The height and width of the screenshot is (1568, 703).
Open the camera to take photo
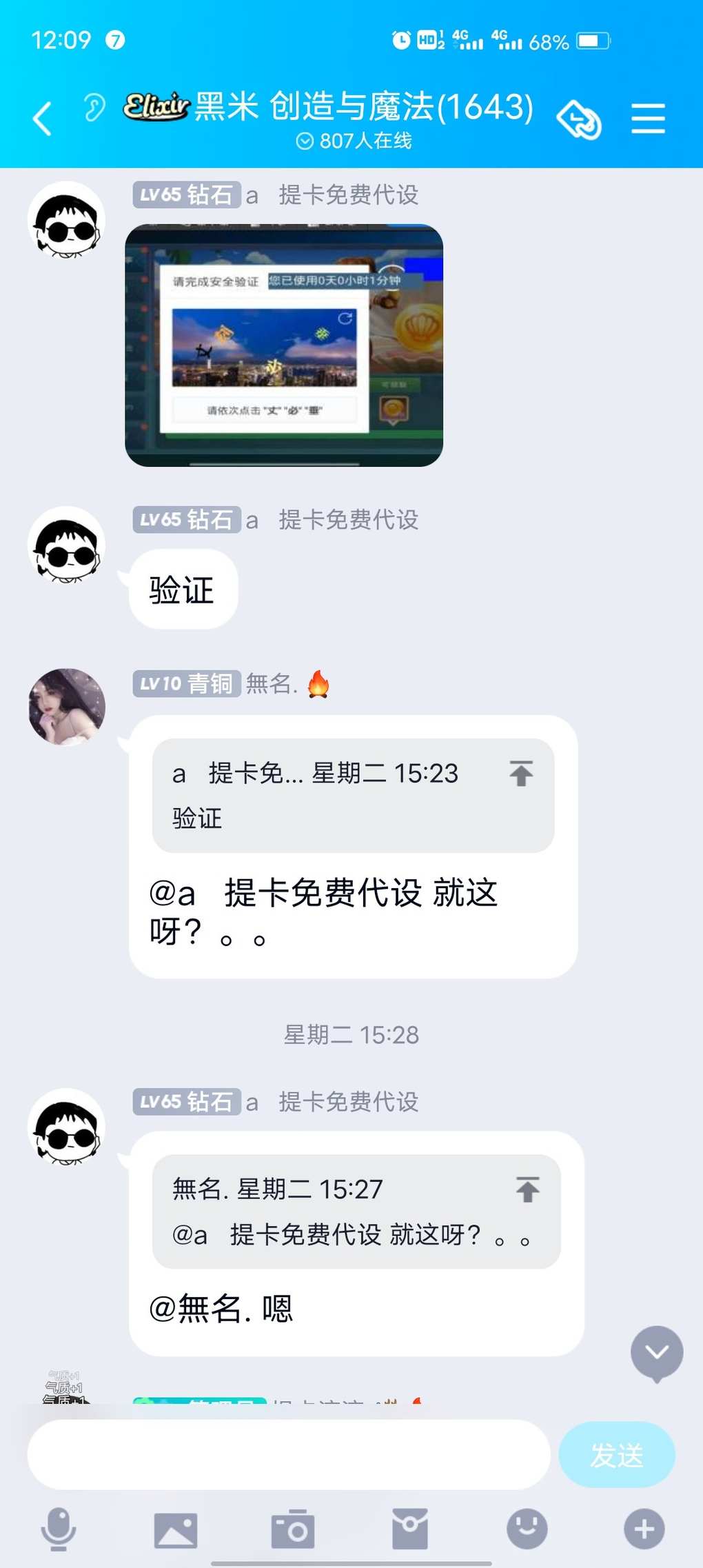[x=293, y=1529]
